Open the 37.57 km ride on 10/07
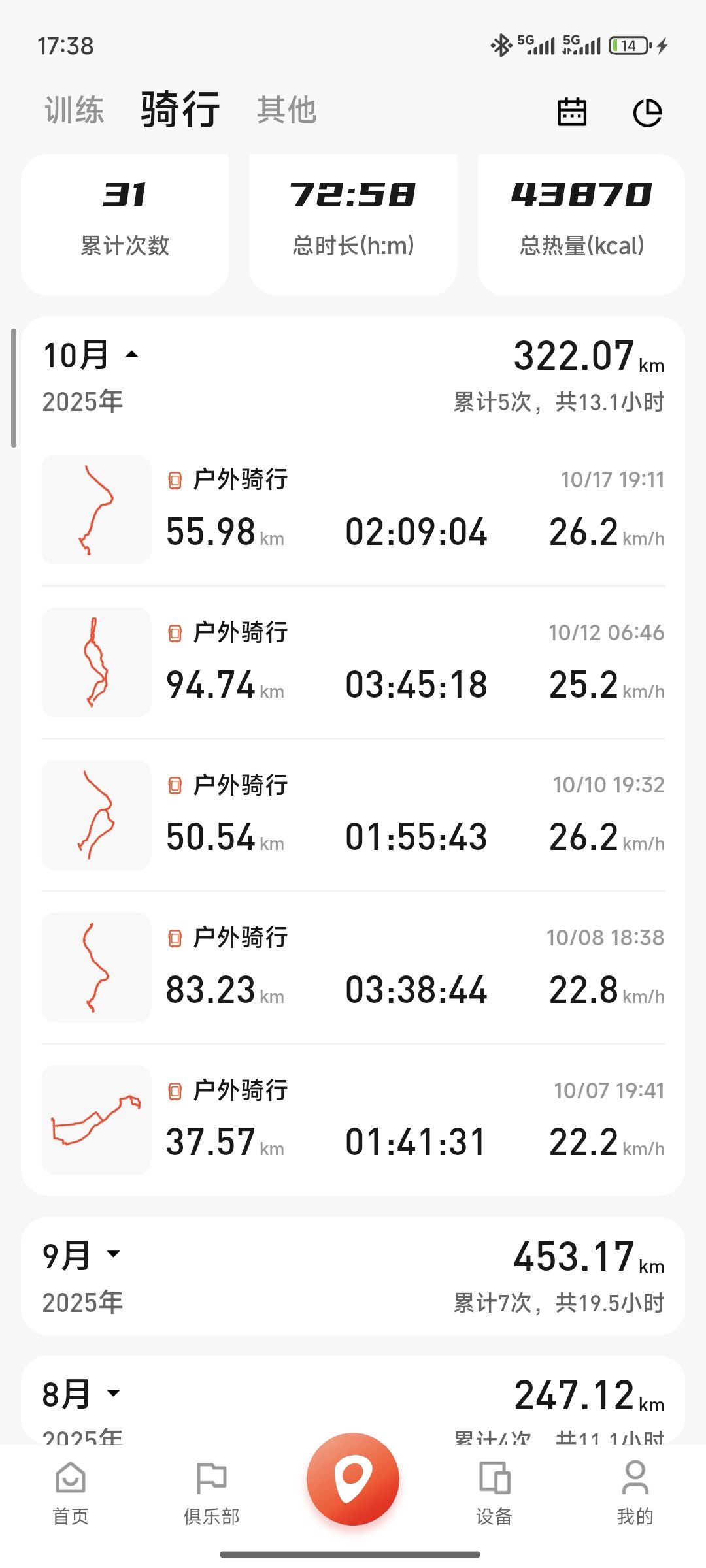 pos(353,1120)
